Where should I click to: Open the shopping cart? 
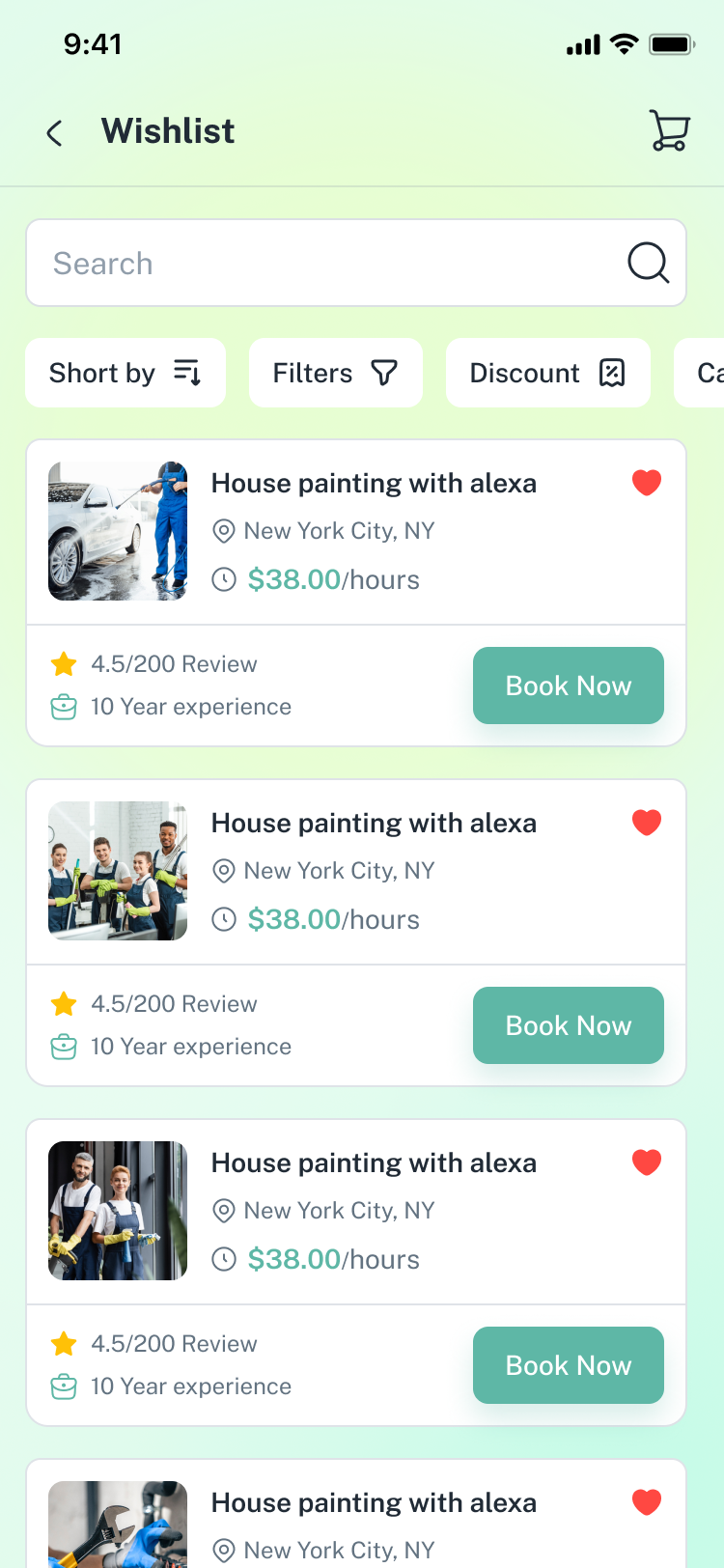[669, 130]
